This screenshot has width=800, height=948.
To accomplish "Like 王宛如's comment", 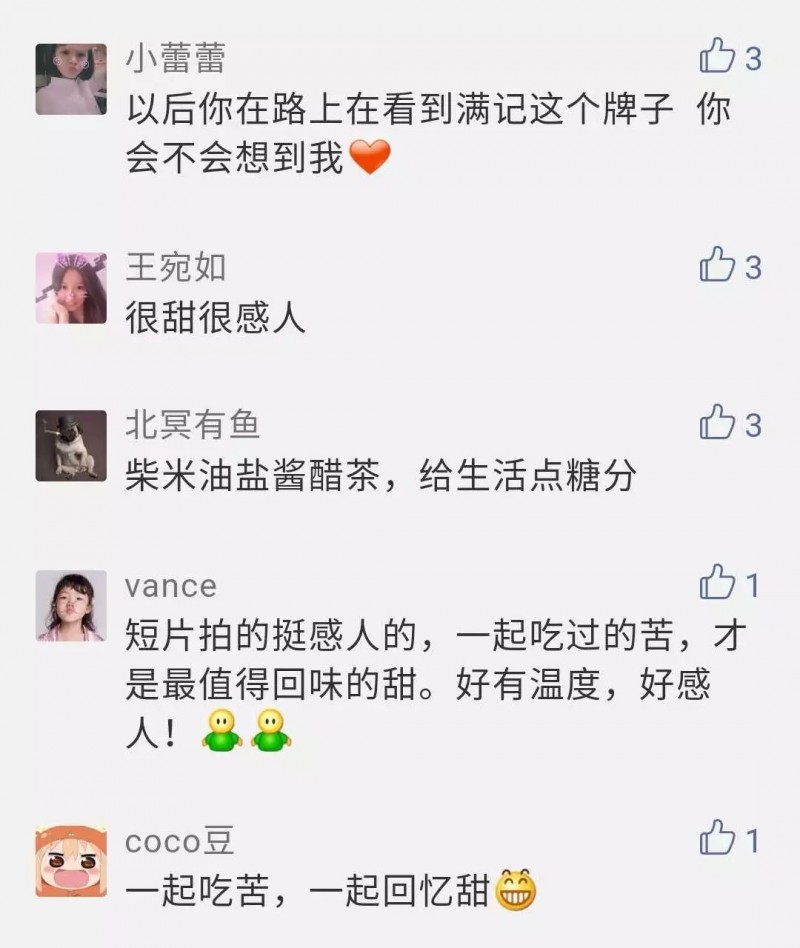I will (718, 266).
